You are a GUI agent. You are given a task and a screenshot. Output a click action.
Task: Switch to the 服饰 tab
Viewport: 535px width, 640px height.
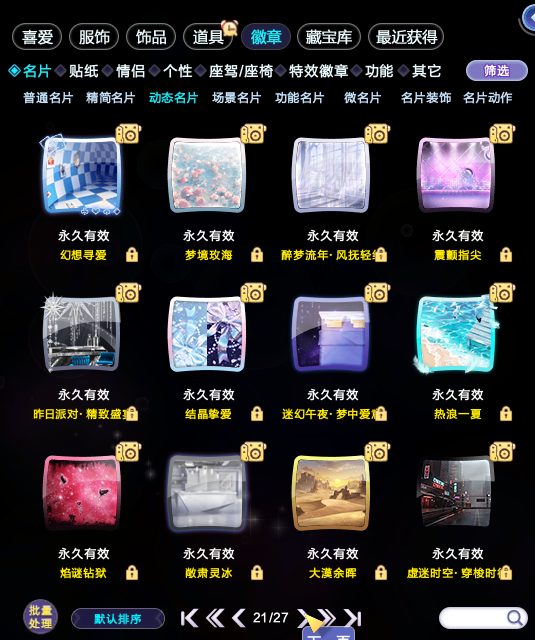[x=94, y=37]
